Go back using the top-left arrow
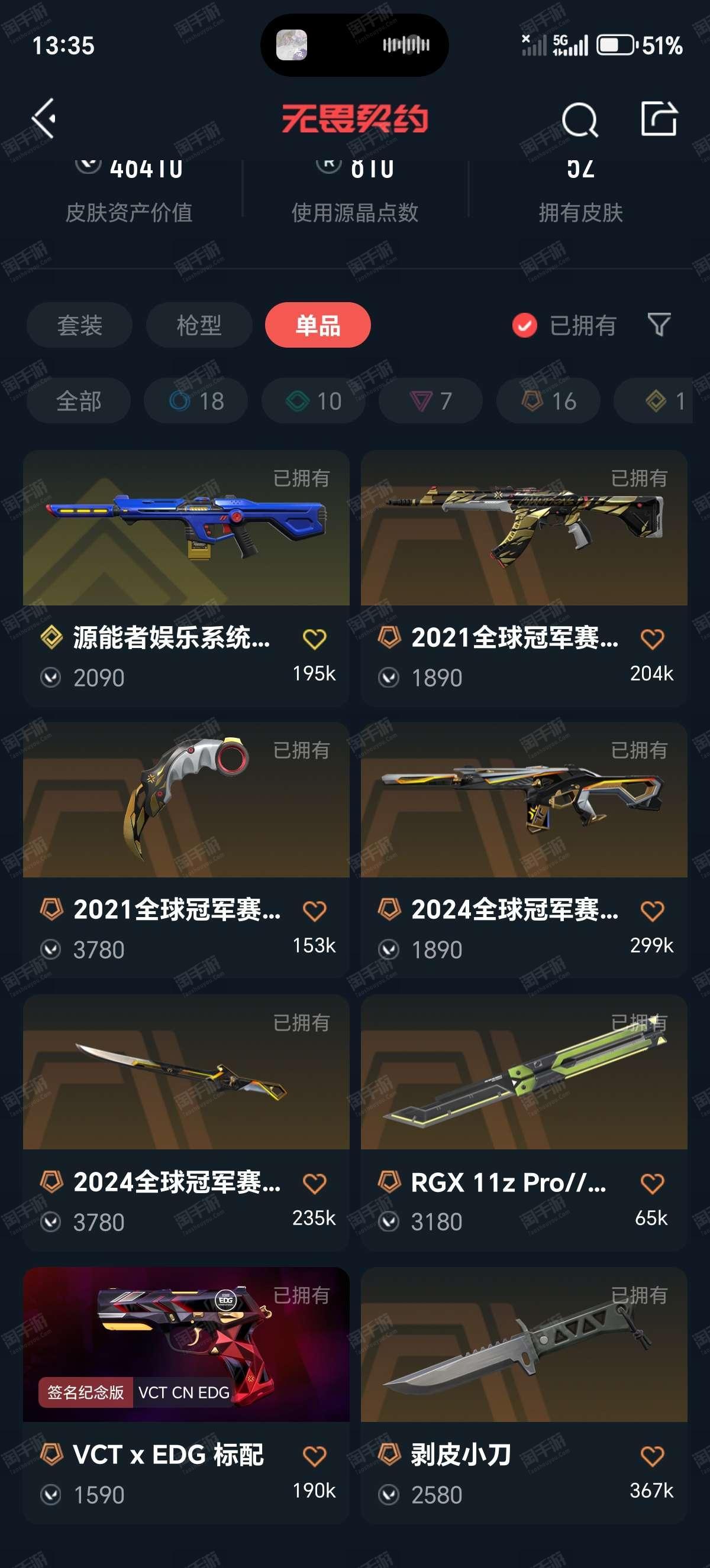The height and width of the screenshot is (1568, 710). pyautogui.click(x=44, y=119)
